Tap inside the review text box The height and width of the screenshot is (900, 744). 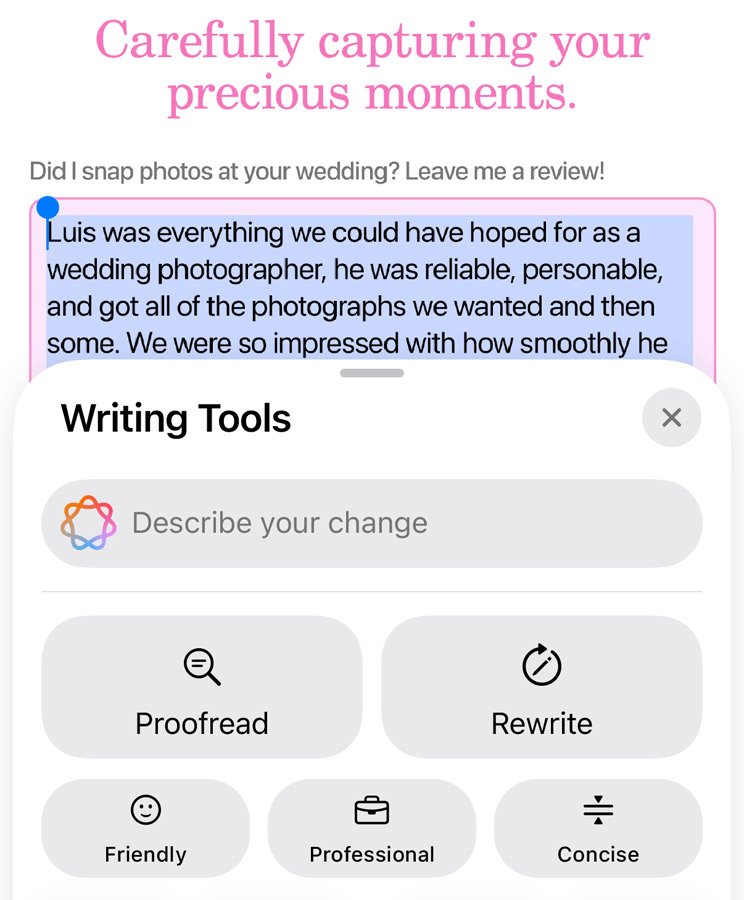click(370, 290)
